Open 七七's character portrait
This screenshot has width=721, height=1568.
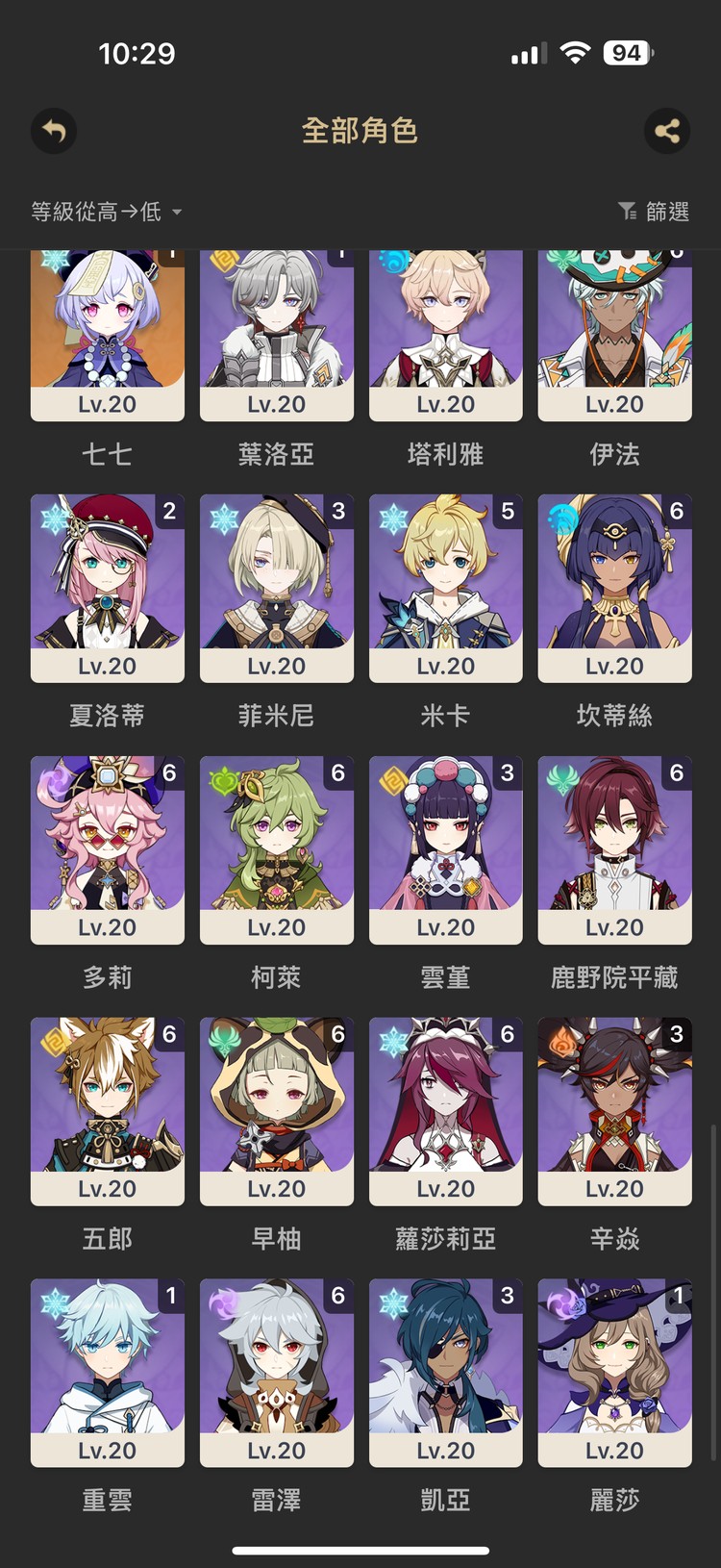tap(107, 327)
